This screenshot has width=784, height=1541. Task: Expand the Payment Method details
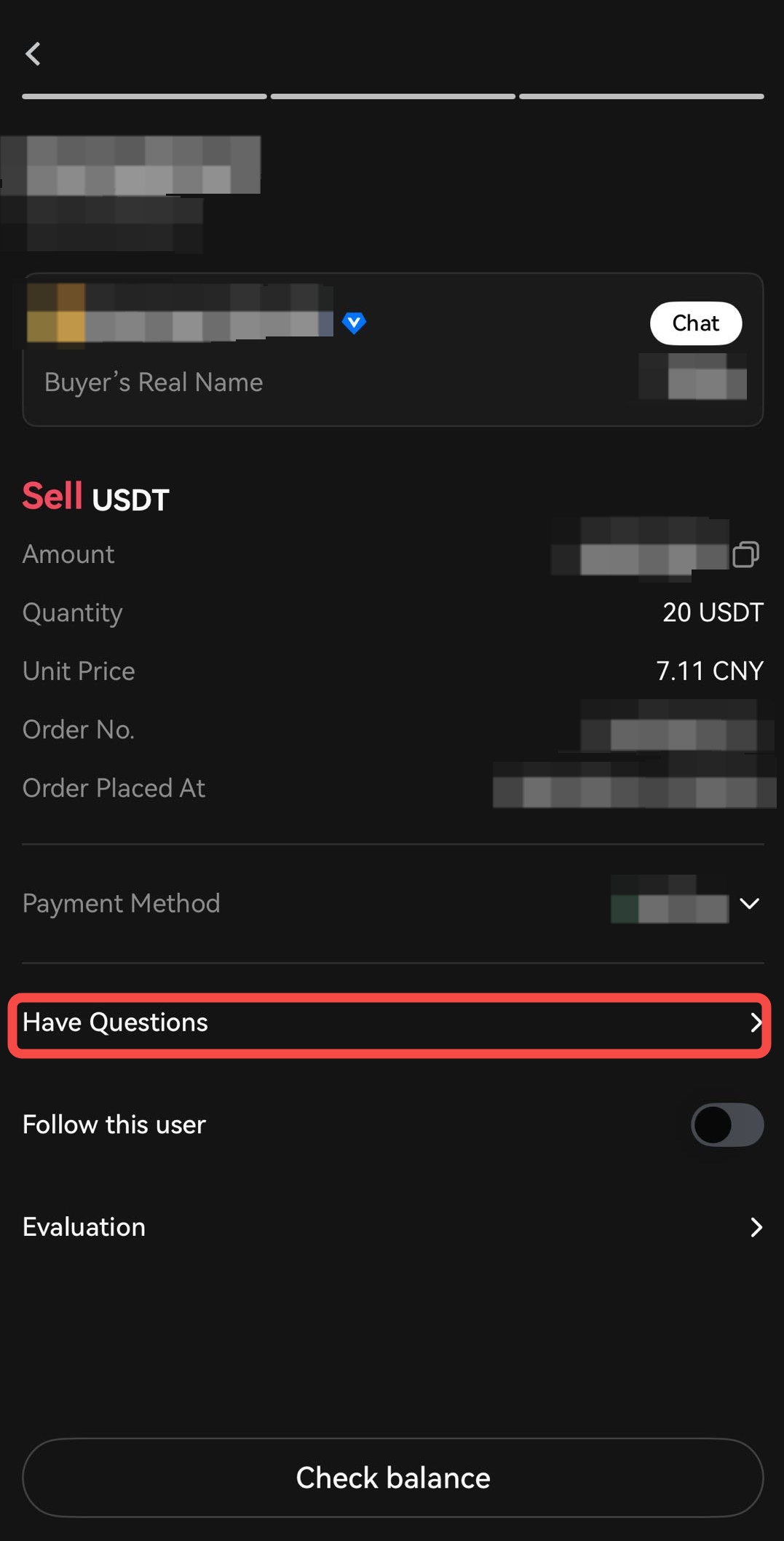click(x=749, y=903)
